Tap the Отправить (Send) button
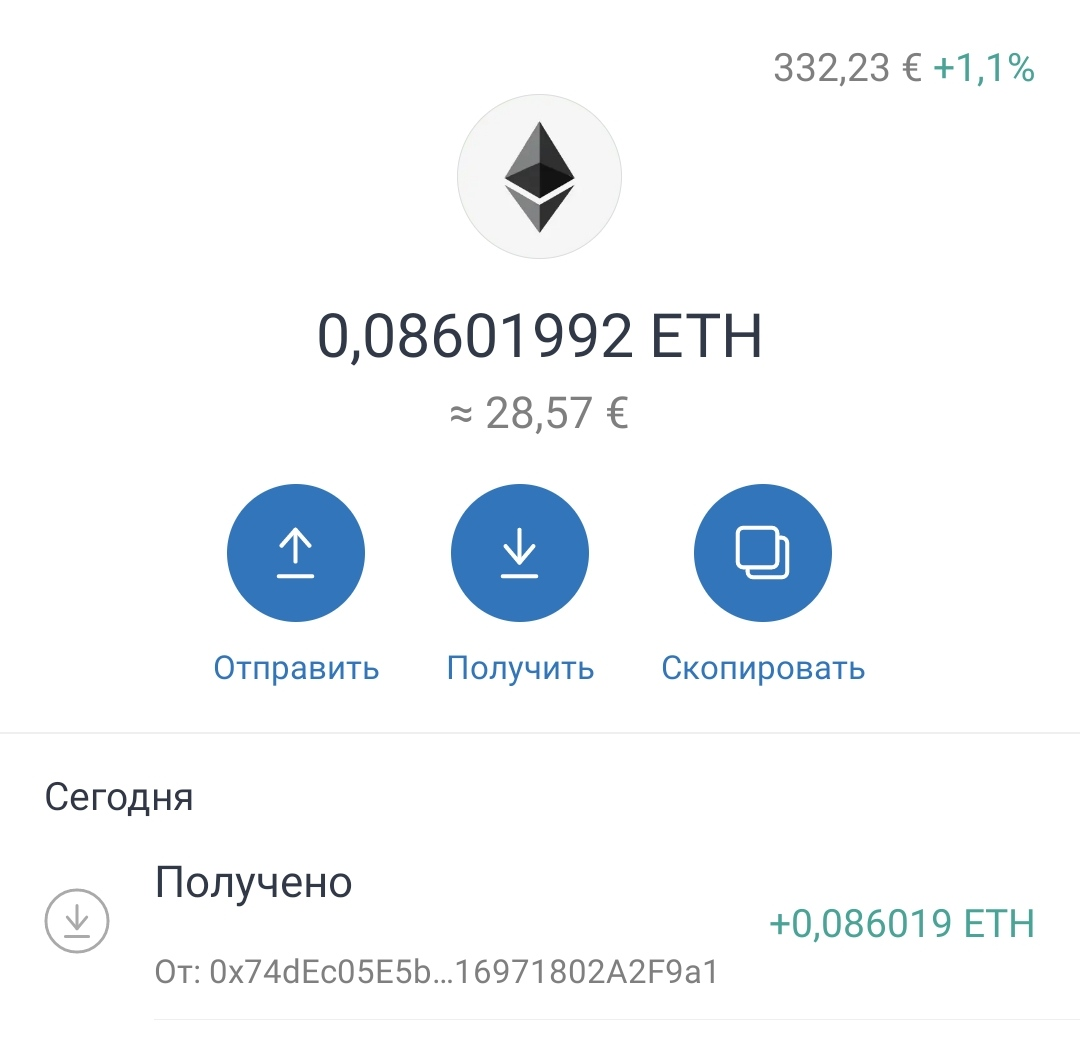 296,553
